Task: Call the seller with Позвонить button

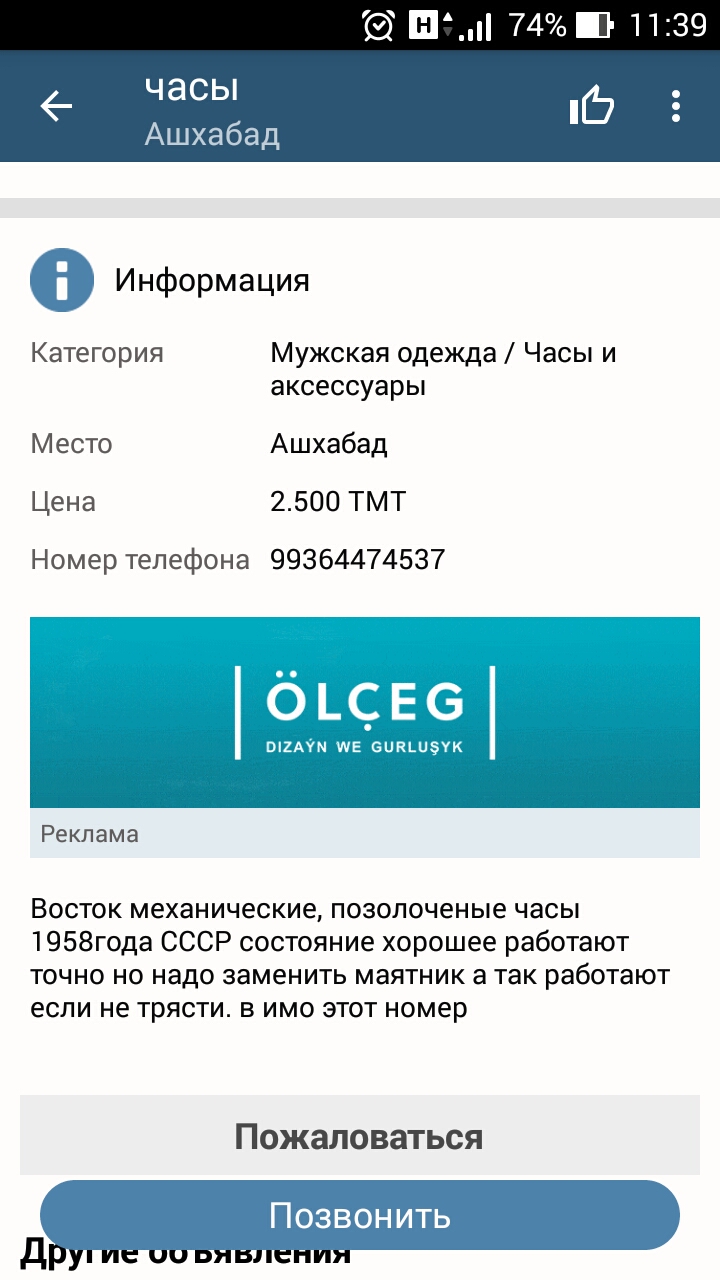Action: pos(360,1215)
